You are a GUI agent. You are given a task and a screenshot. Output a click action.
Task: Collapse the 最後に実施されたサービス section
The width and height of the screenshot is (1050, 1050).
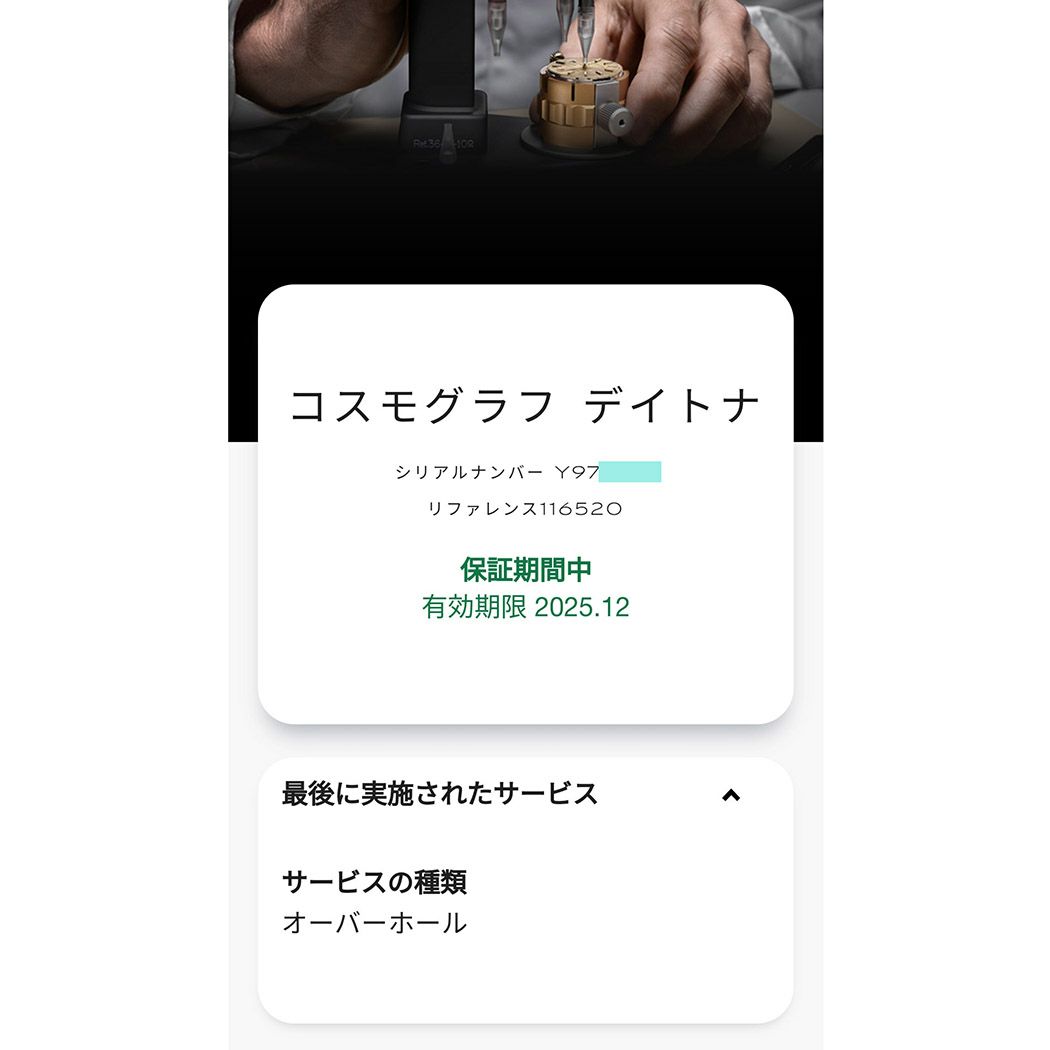731,795
